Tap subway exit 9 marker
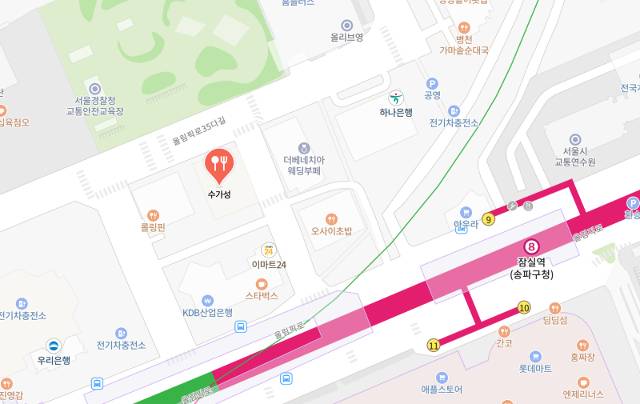Image resolution: width=640 pixels, height=404 pixels. pos(489,219)
